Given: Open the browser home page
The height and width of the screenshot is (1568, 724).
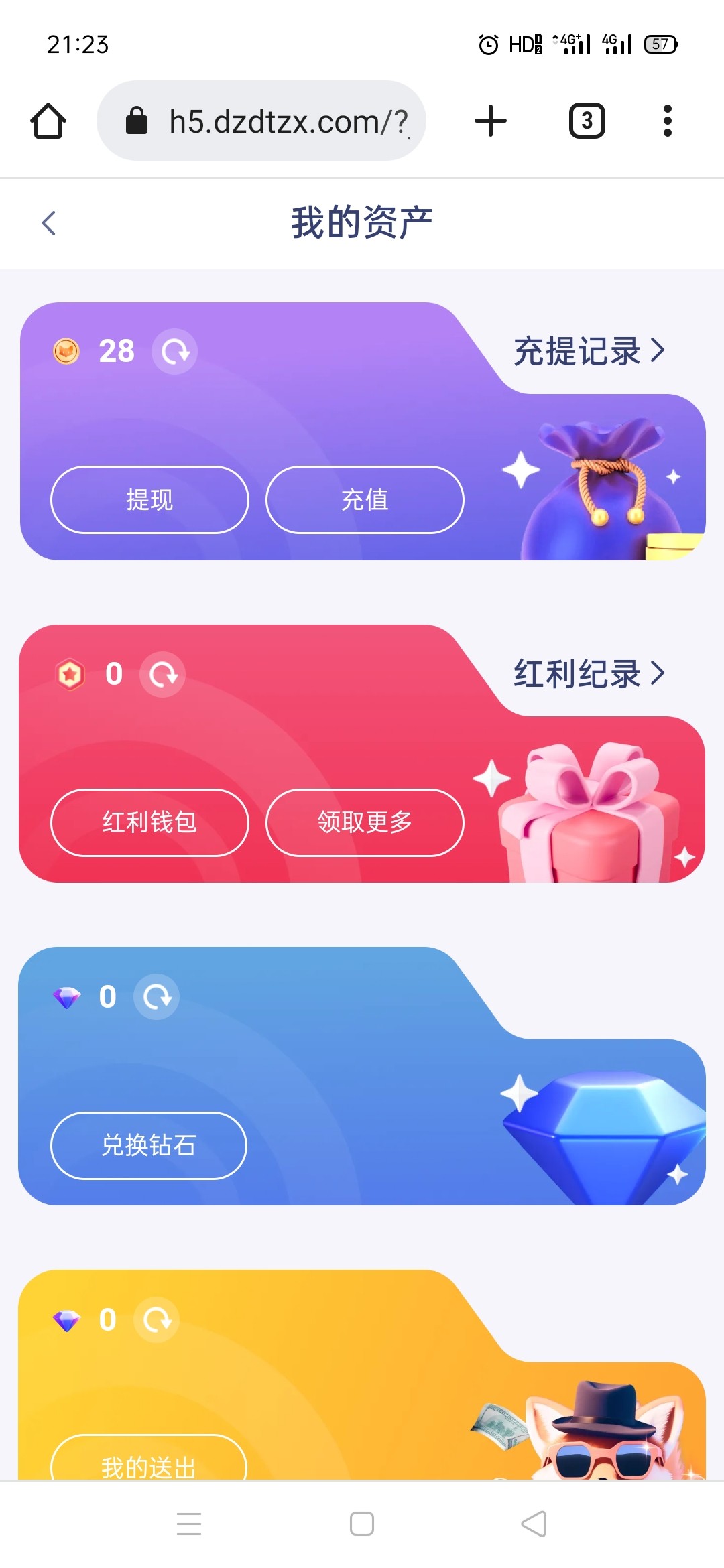Looking at the screenshot, I should tap(48, 121).
